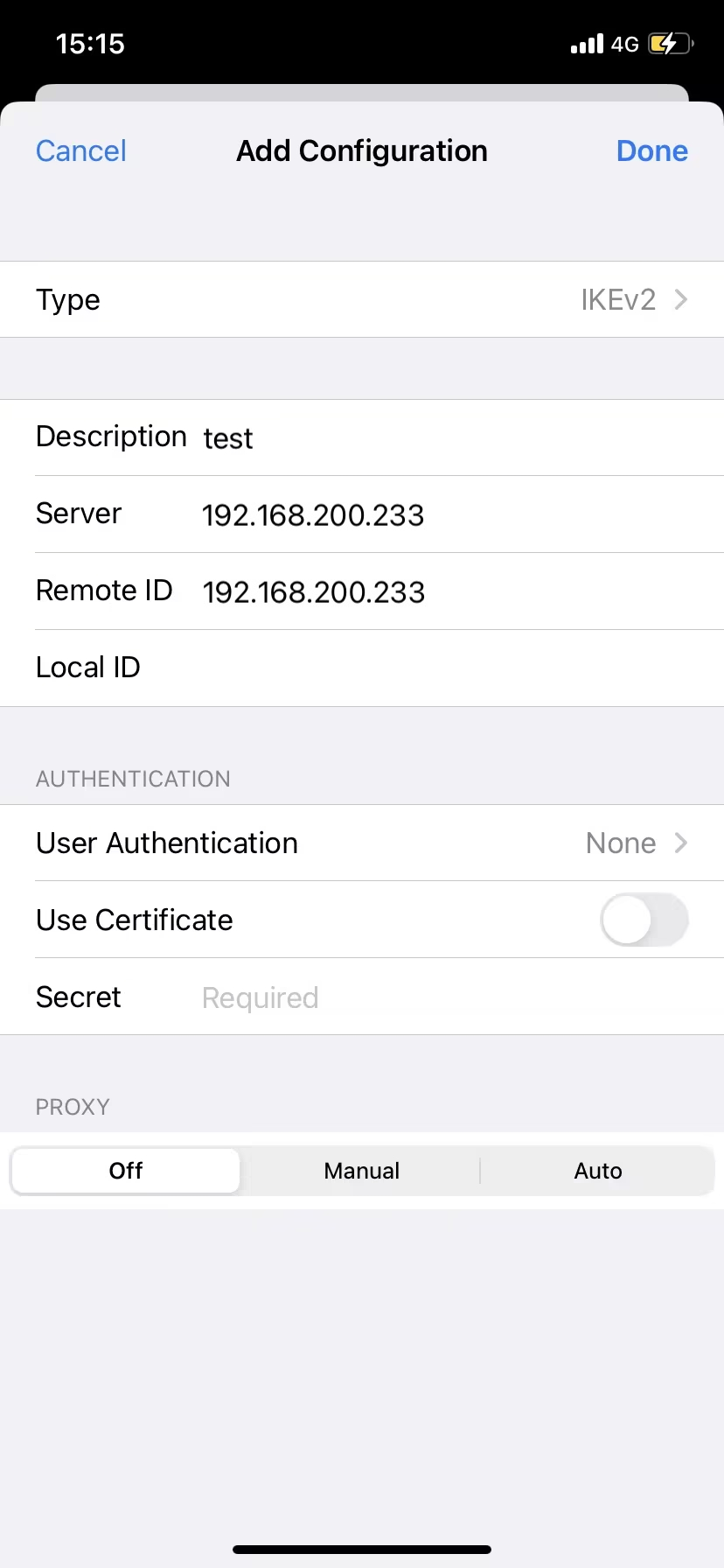
Task: Enable the Use Certificate switch
Action: pos(644,920)
